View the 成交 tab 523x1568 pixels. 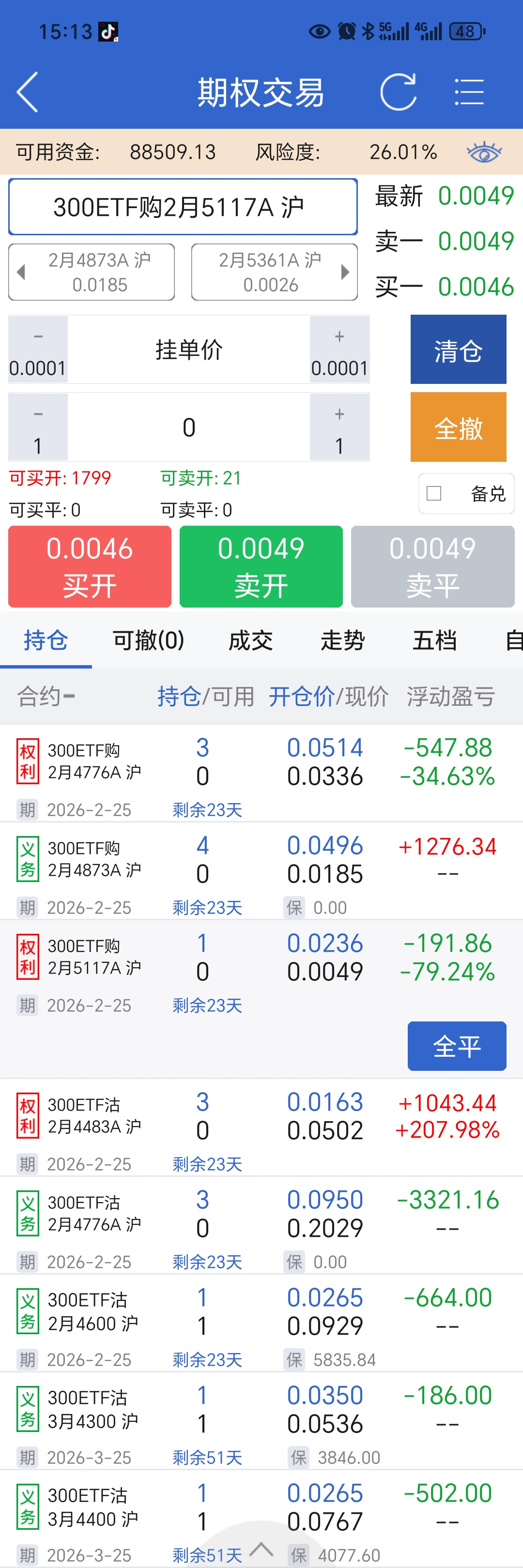(x=250, y=640)
